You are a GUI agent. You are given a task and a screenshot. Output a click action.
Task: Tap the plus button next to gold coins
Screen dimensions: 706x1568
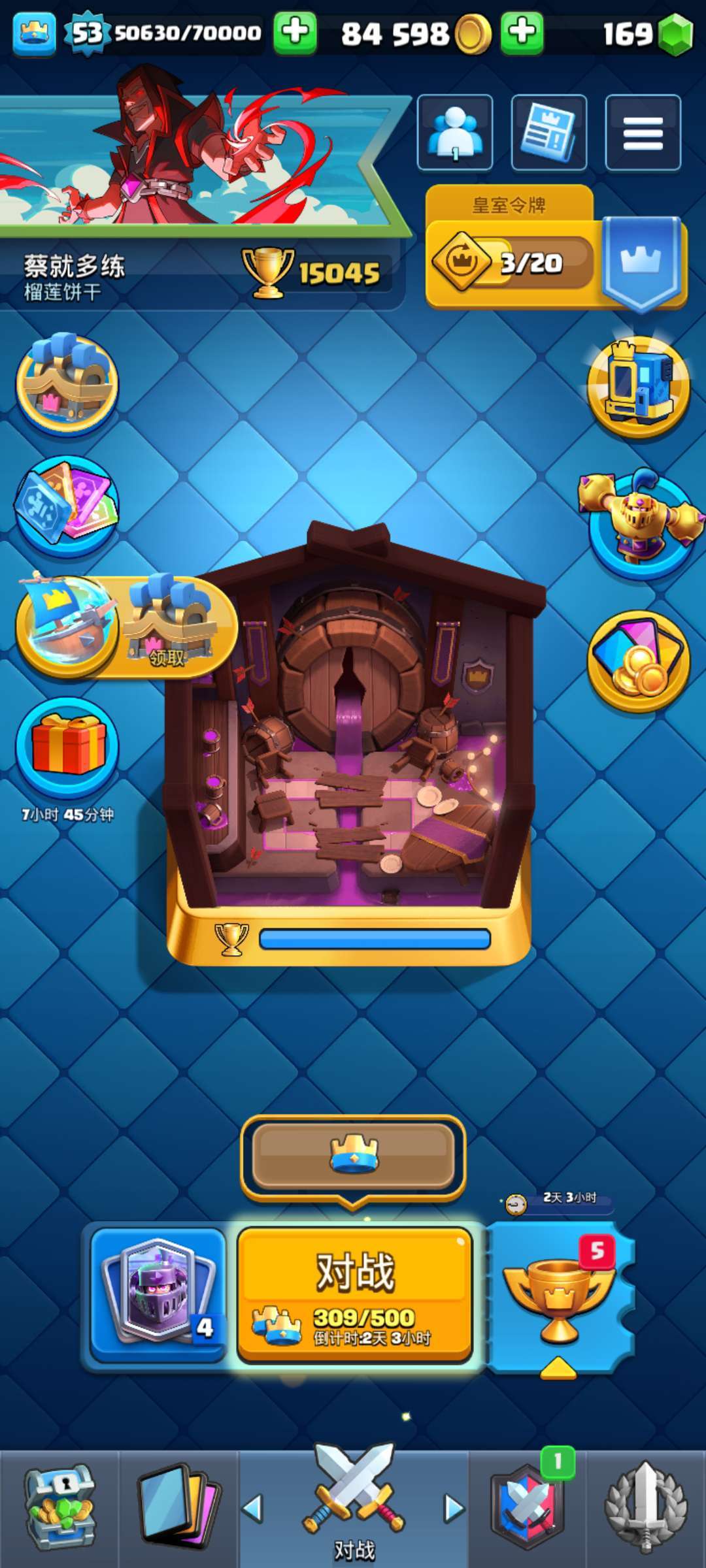point(522,33)
